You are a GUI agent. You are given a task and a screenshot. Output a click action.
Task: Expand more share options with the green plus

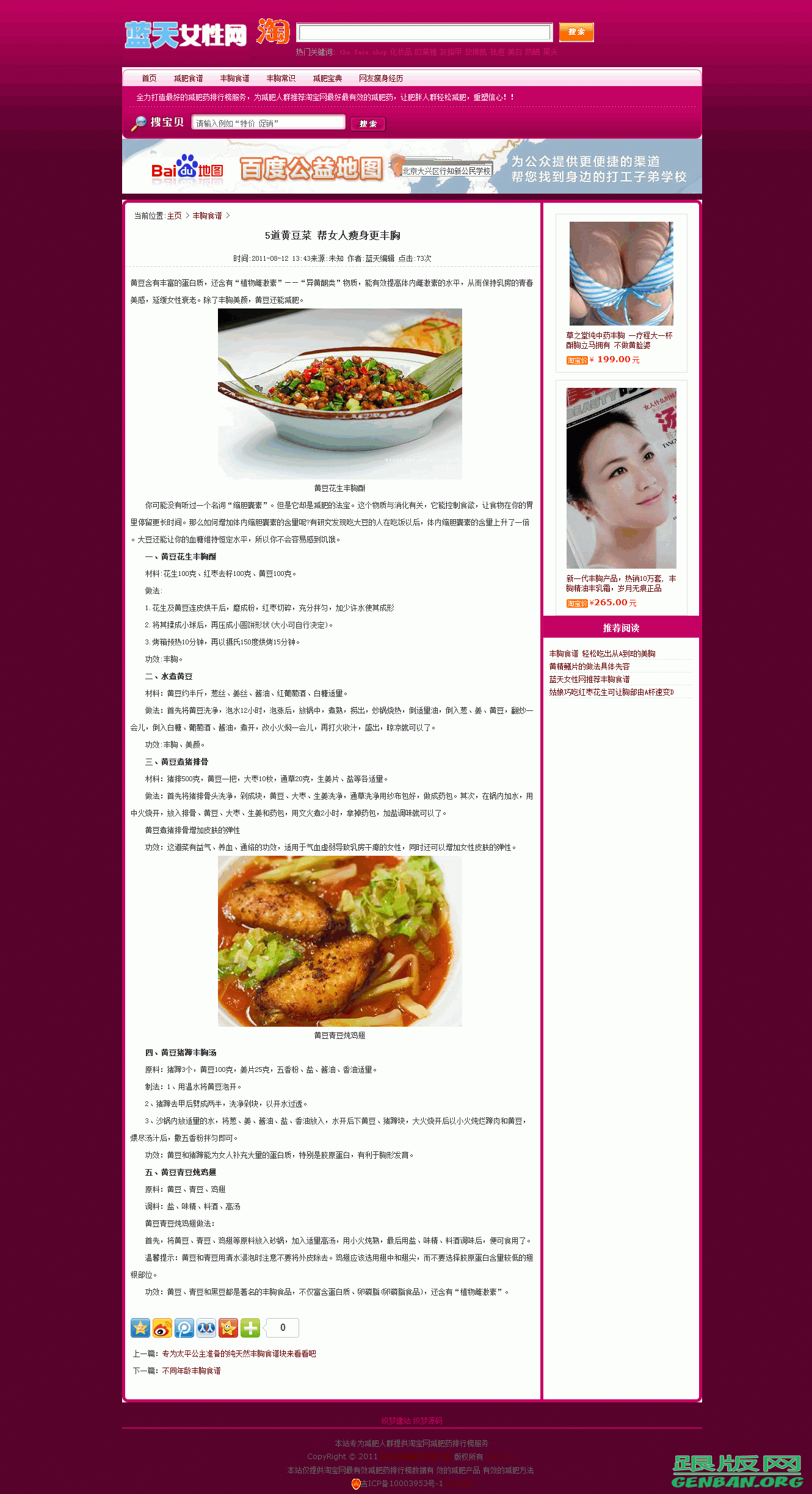250,1327
